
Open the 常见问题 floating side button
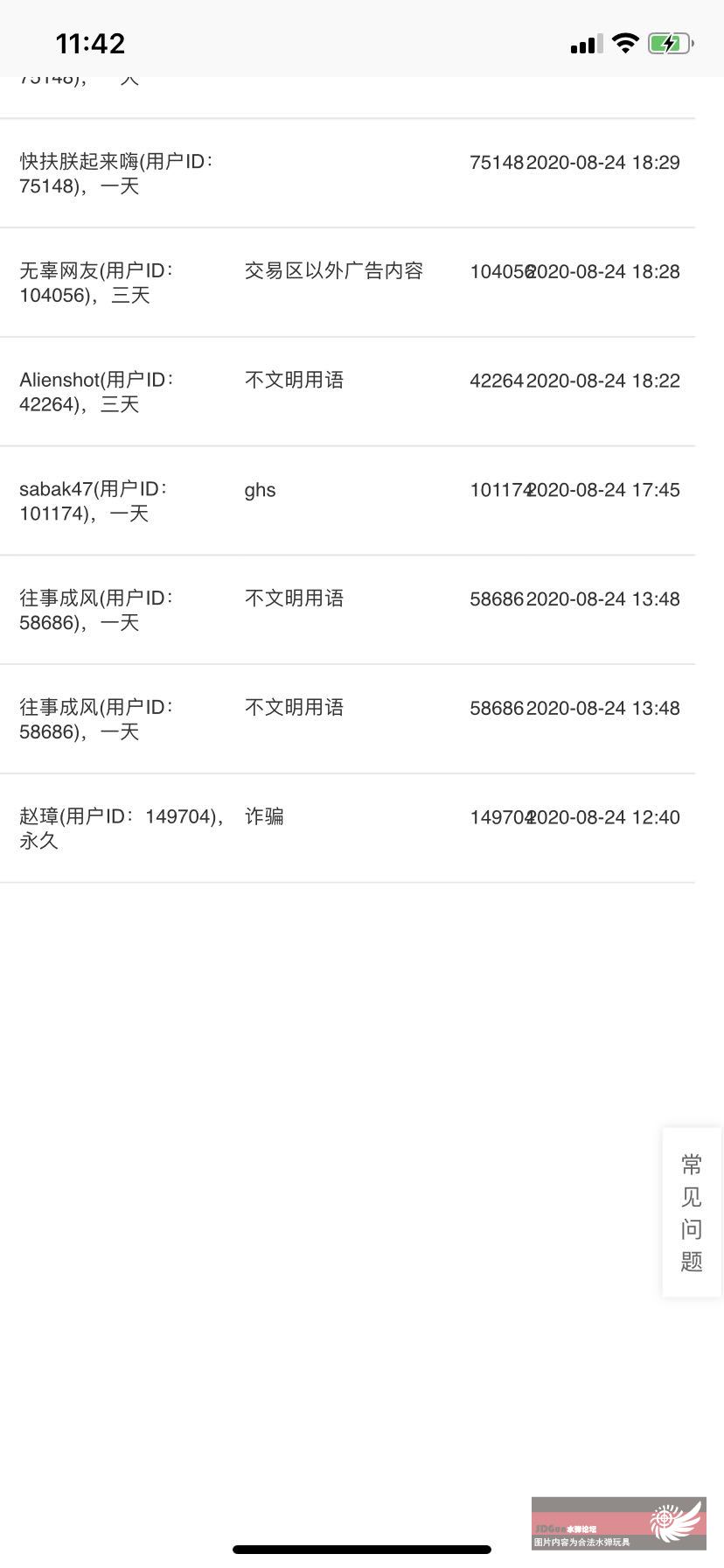coord(692,1212)
